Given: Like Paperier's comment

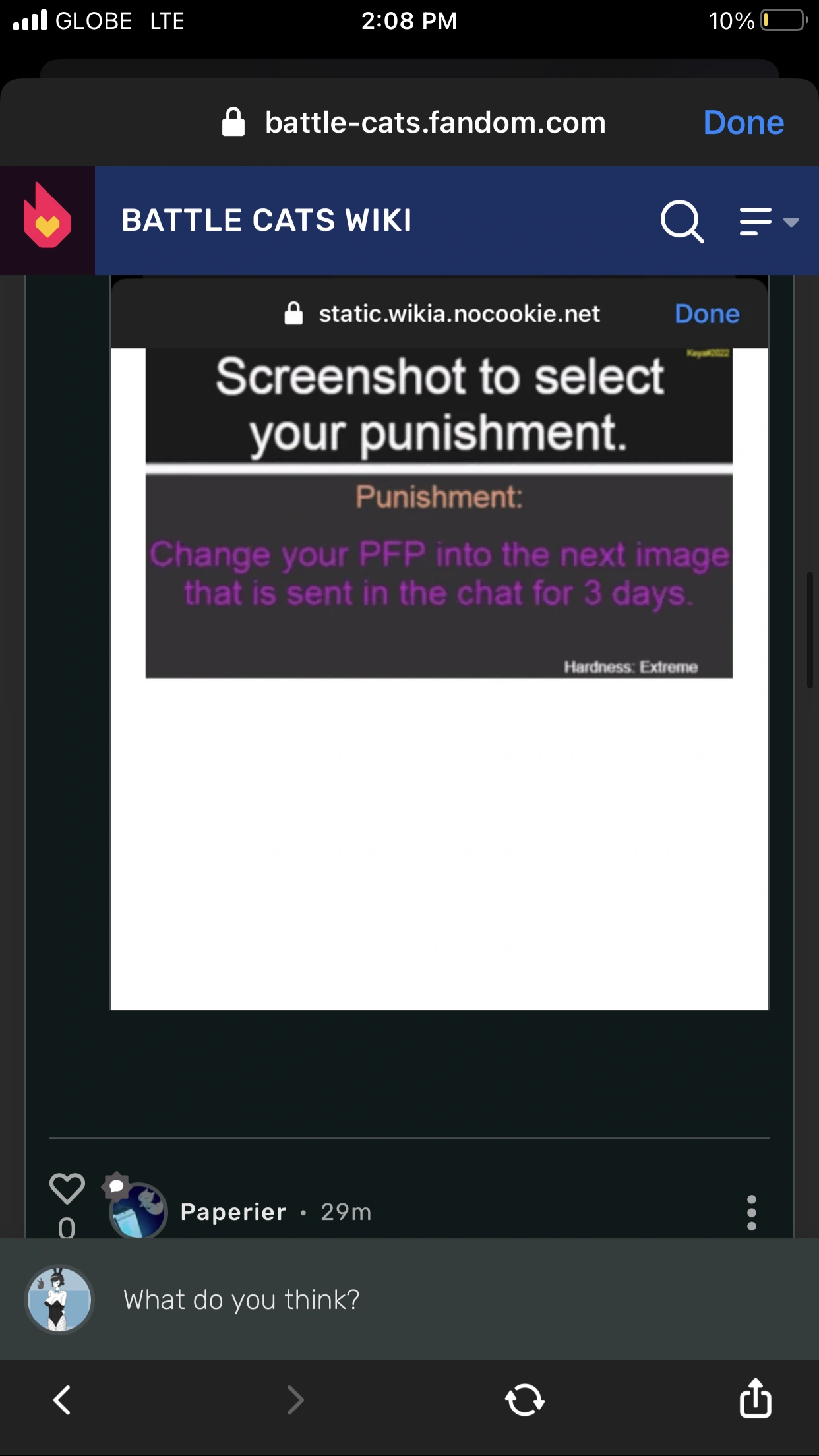Looking at the screenshot, I should 67,1190.
